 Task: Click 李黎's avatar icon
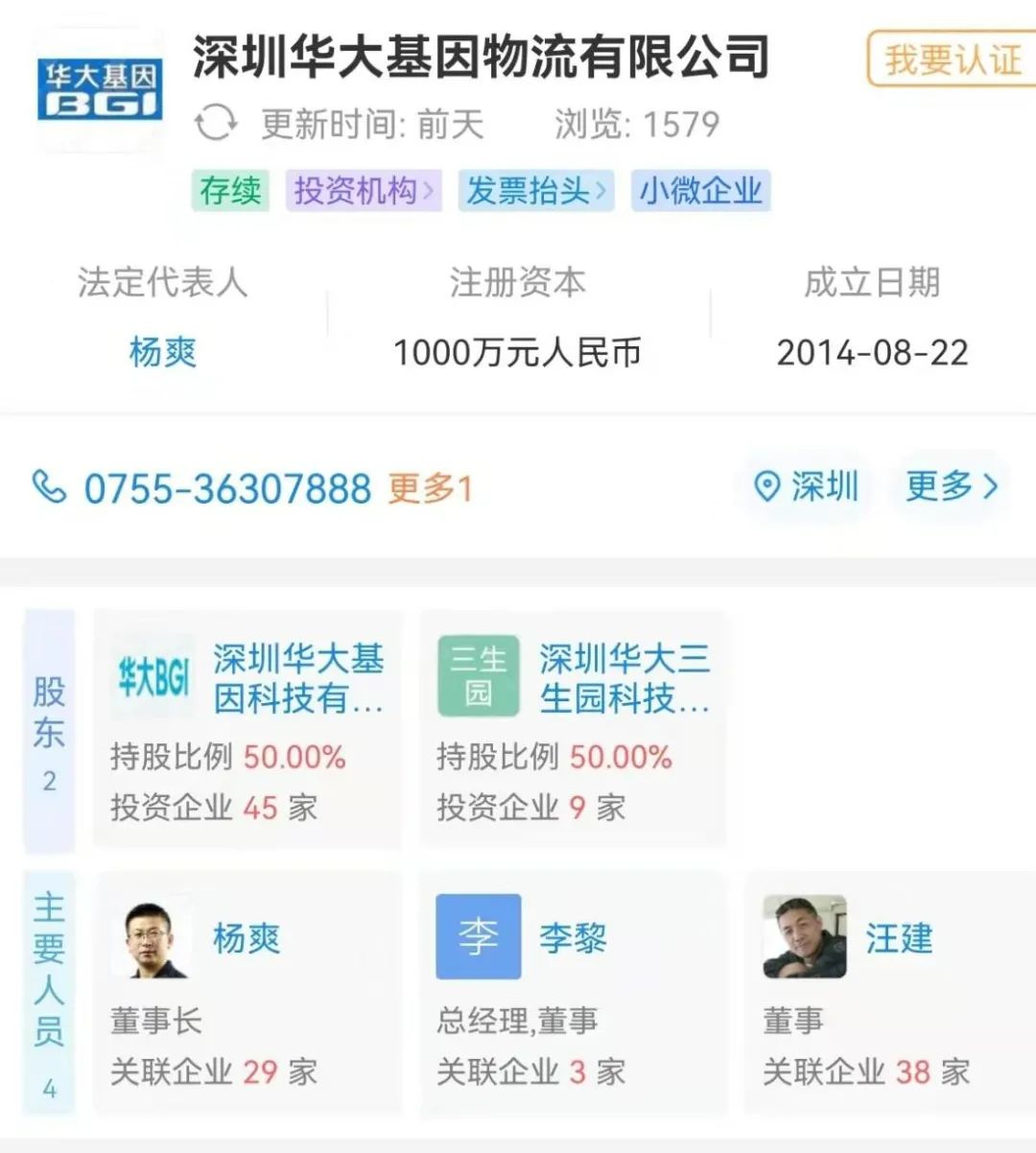click(x=478, y=935)
